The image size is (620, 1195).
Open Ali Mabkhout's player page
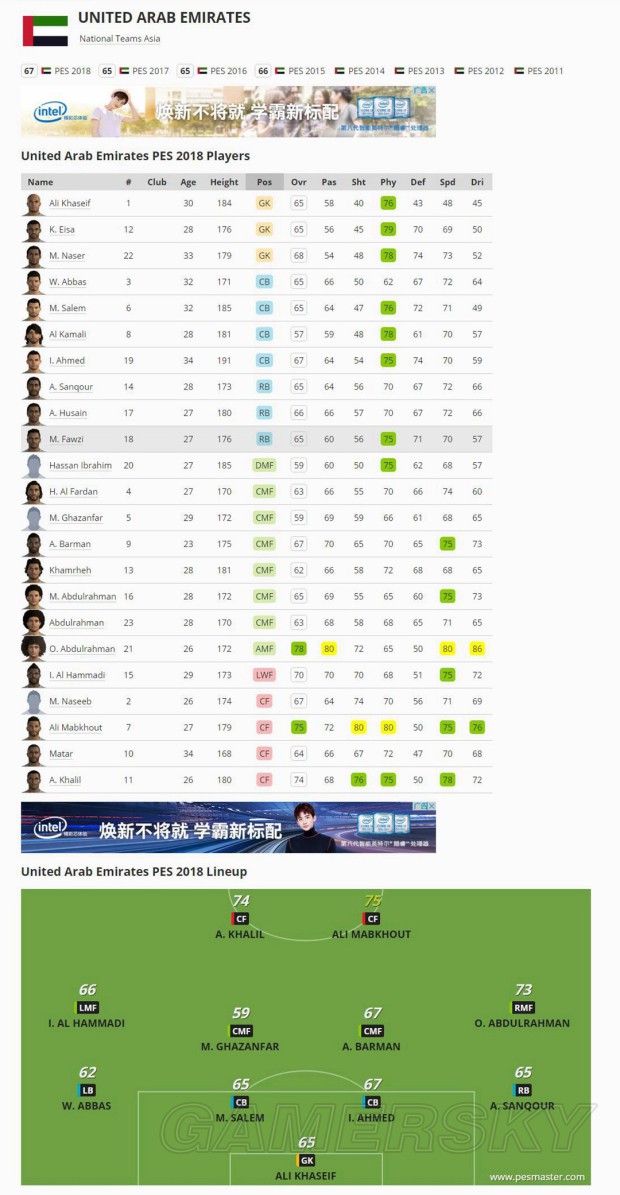[75, 728]
